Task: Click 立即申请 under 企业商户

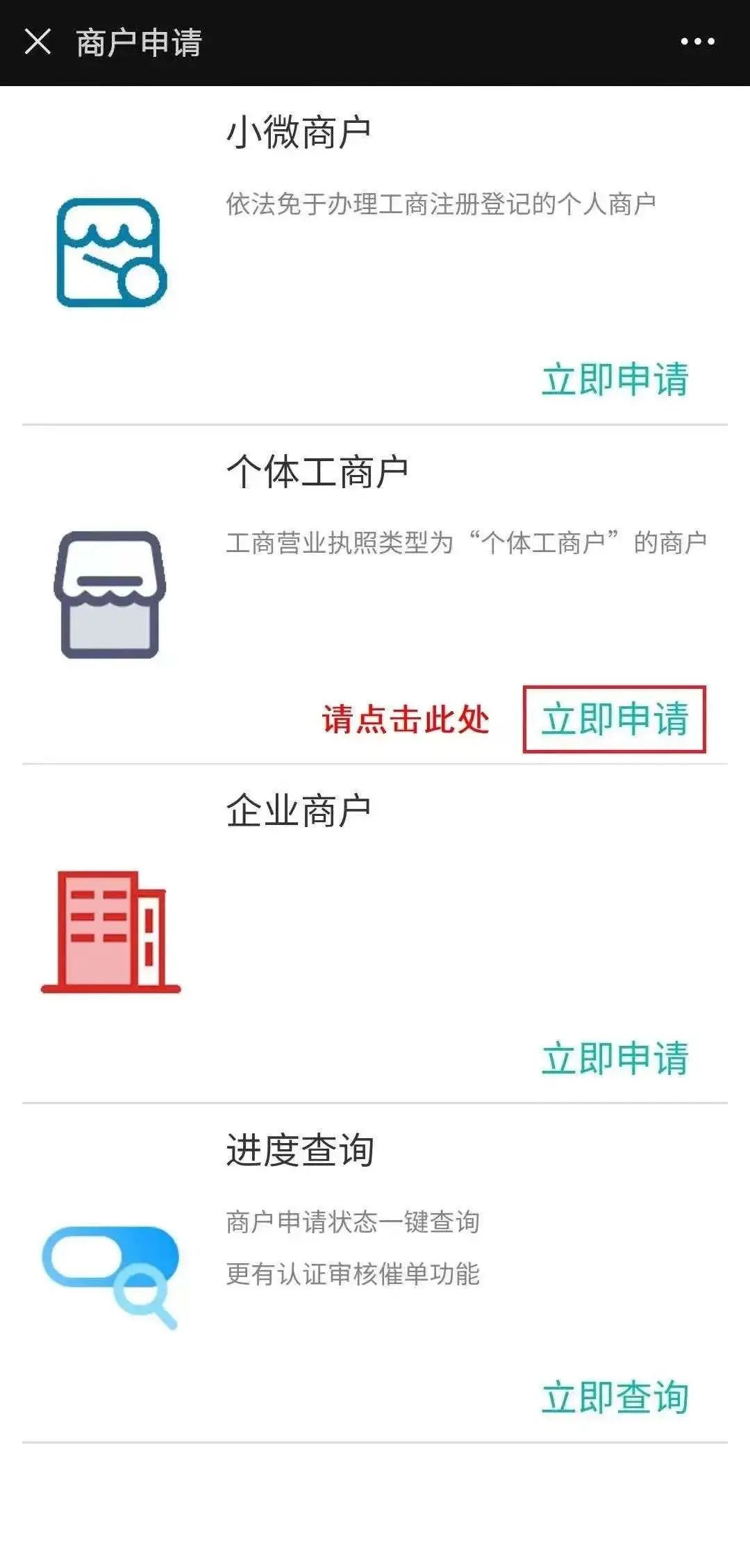Action: 615,1056
